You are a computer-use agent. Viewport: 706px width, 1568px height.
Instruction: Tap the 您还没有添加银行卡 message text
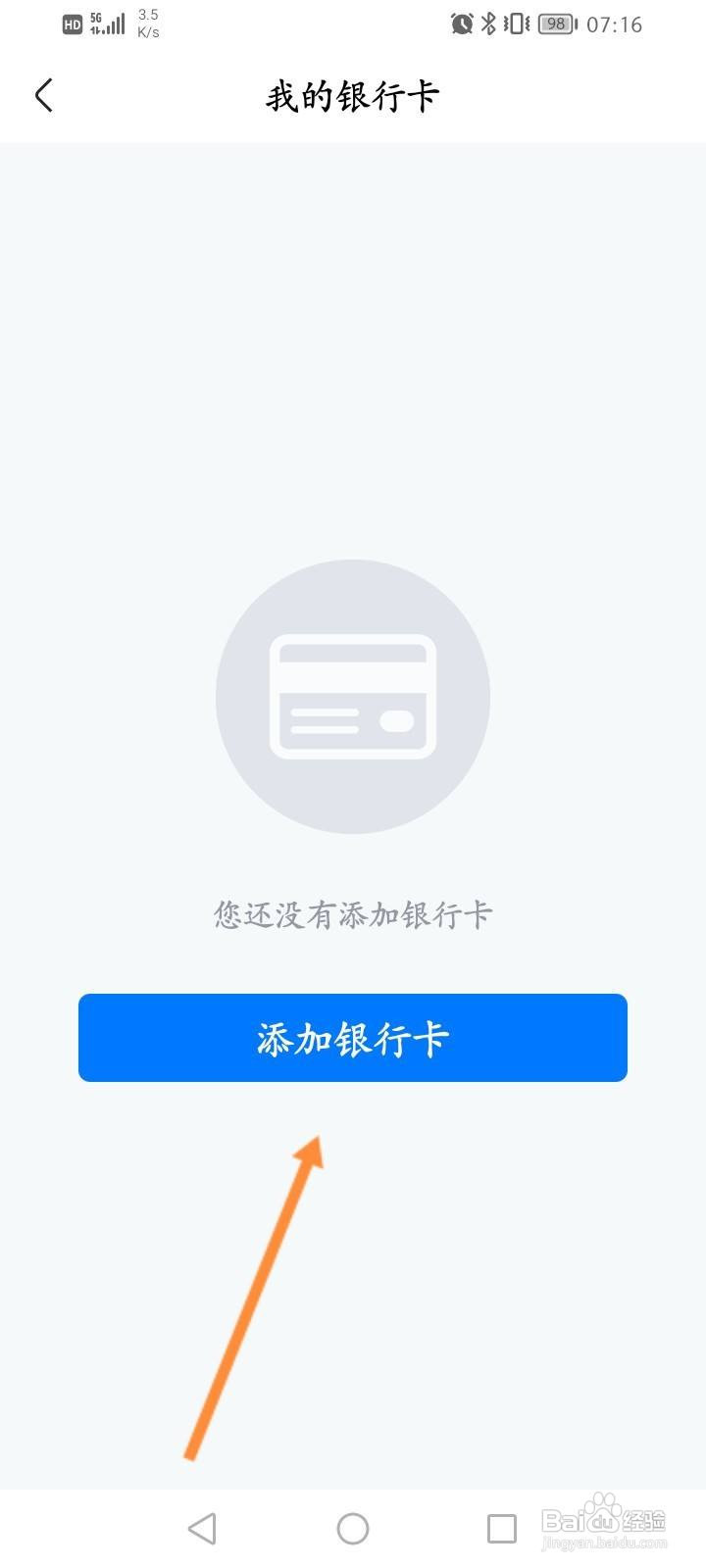353,913
